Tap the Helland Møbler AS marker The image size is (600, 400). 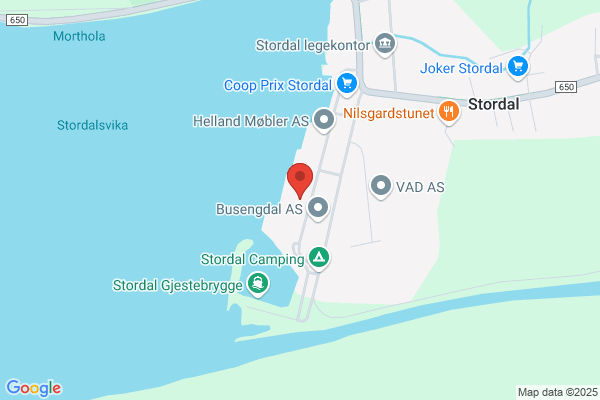pos(324,121)
